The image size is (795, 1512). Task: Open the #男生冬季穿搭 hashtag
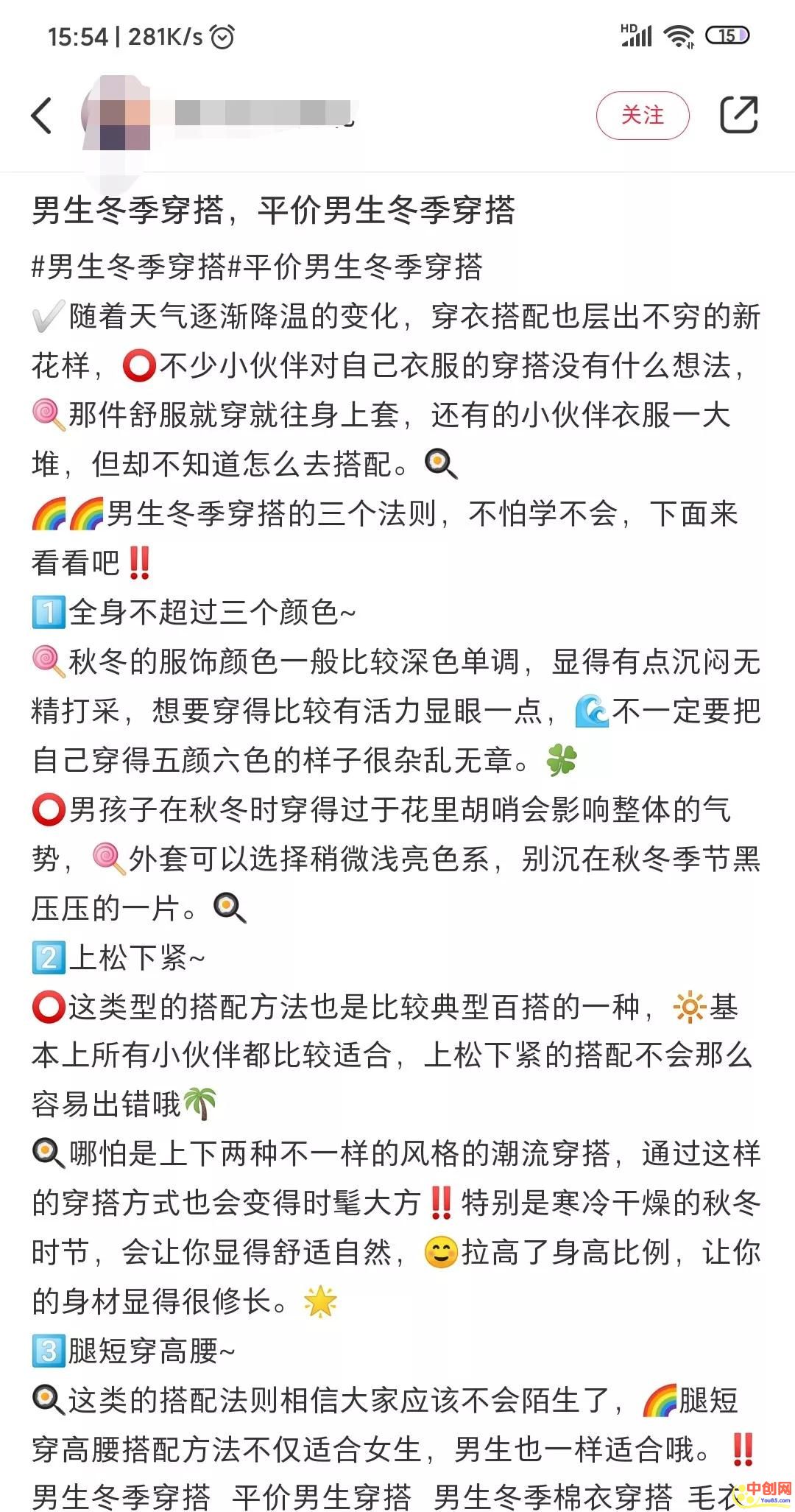click(x=129, y=267)
